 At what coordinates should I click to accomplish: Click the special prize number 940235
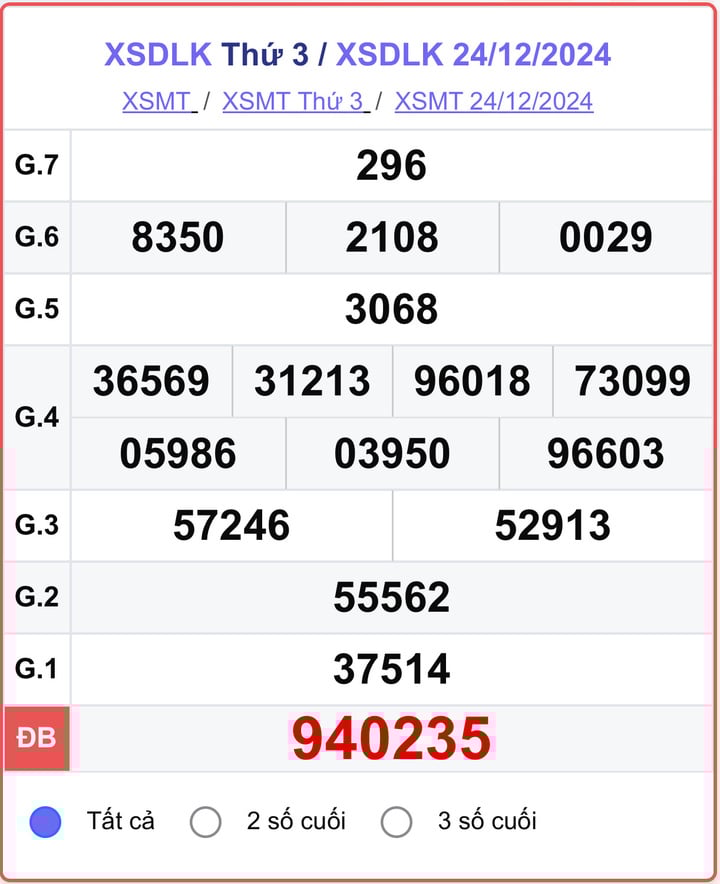(x=393, y=740)
